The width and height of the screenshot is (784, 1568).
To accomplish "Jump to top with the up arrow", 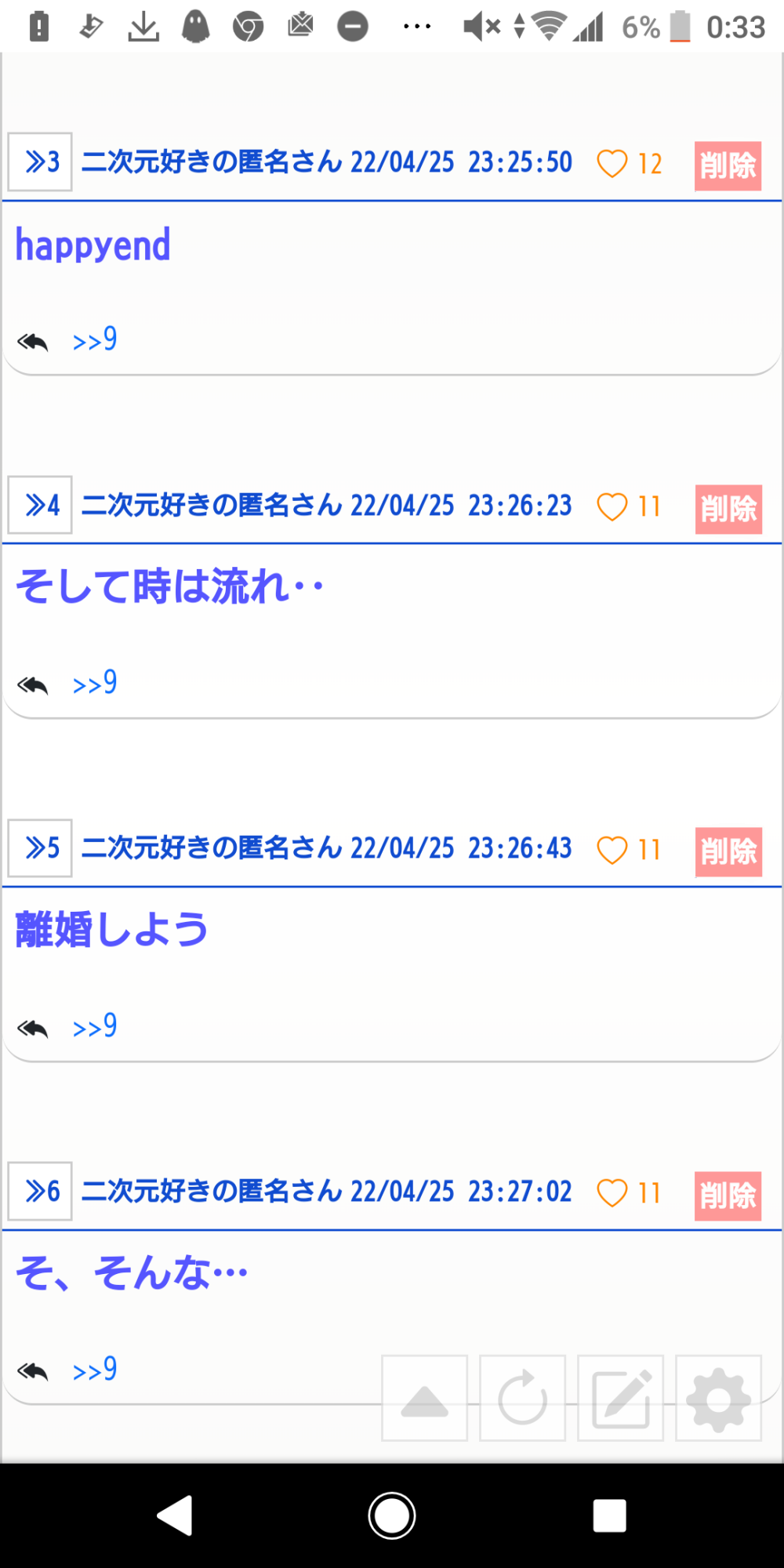I will coord(424,1398).
